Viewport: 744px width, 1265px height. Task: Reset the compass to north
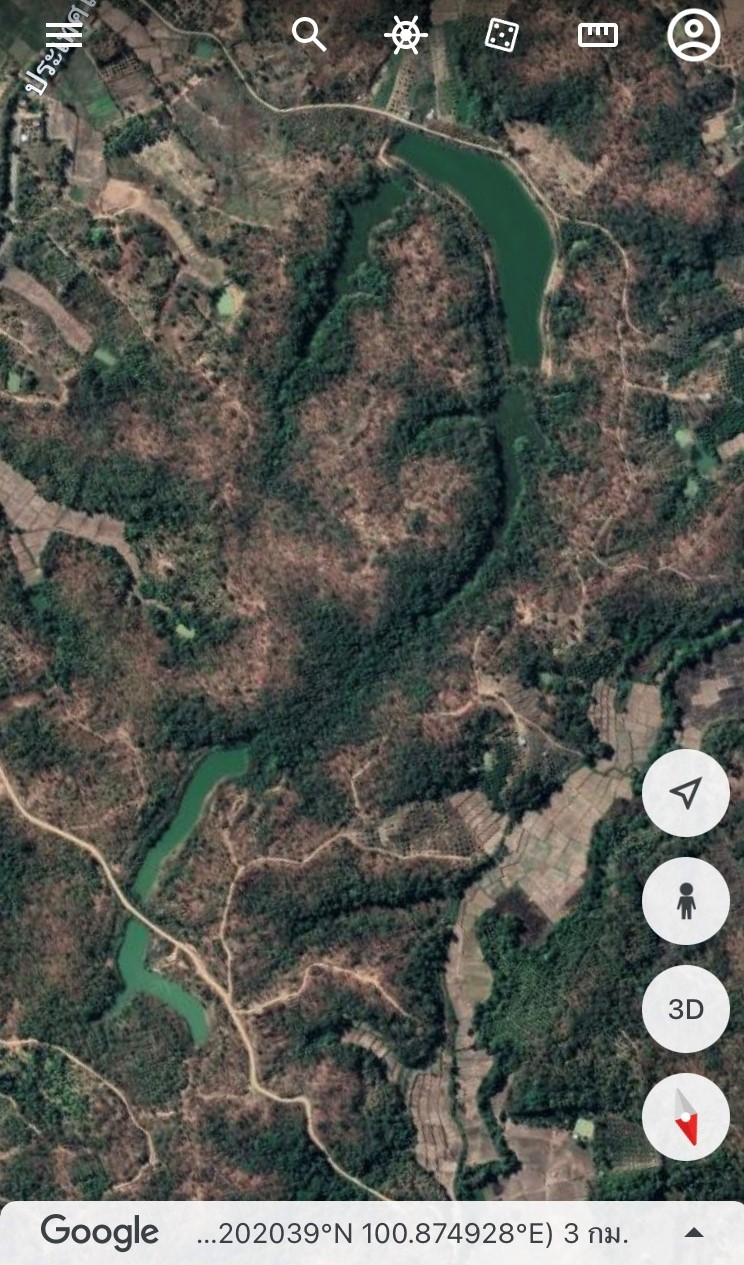[686, 1117]
